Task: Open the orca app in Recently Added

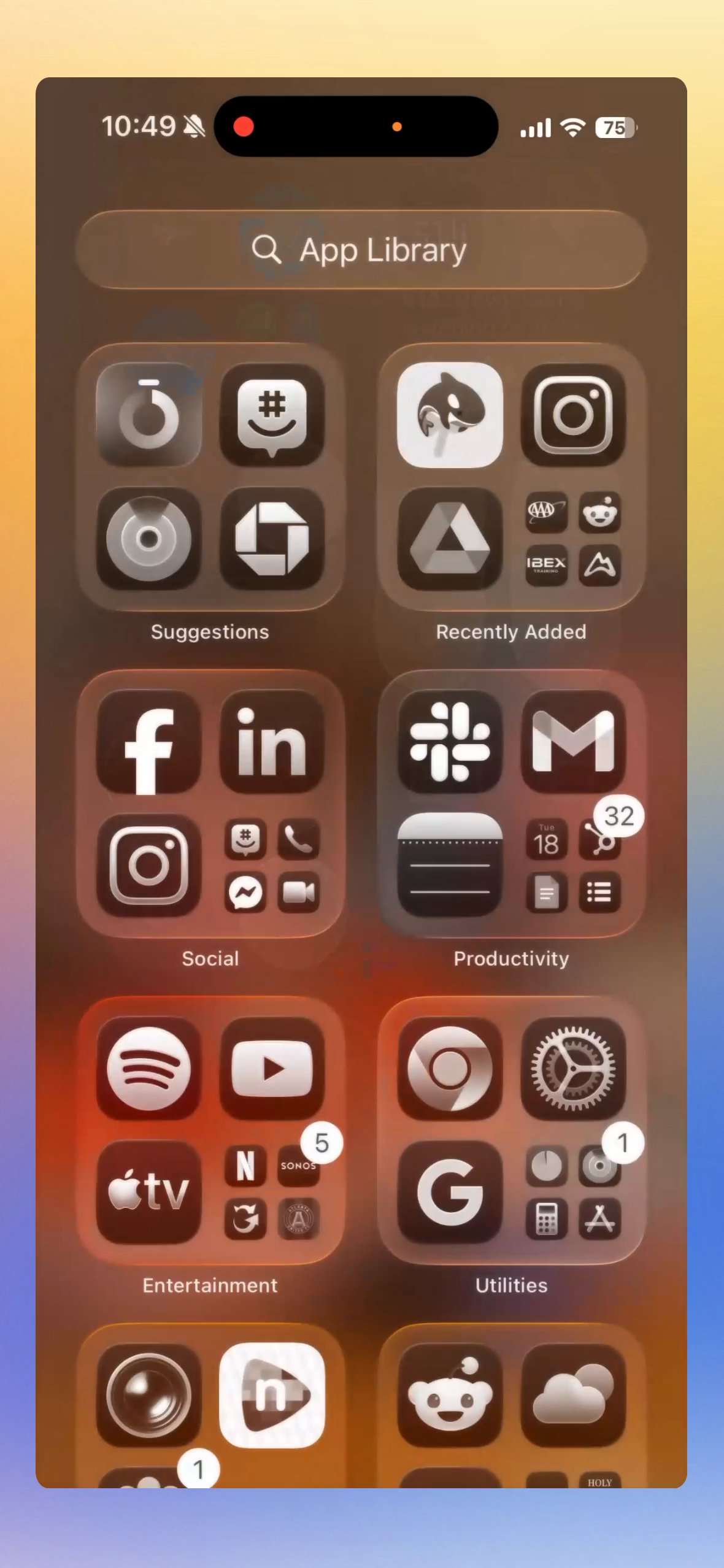Action: [450, 415]
